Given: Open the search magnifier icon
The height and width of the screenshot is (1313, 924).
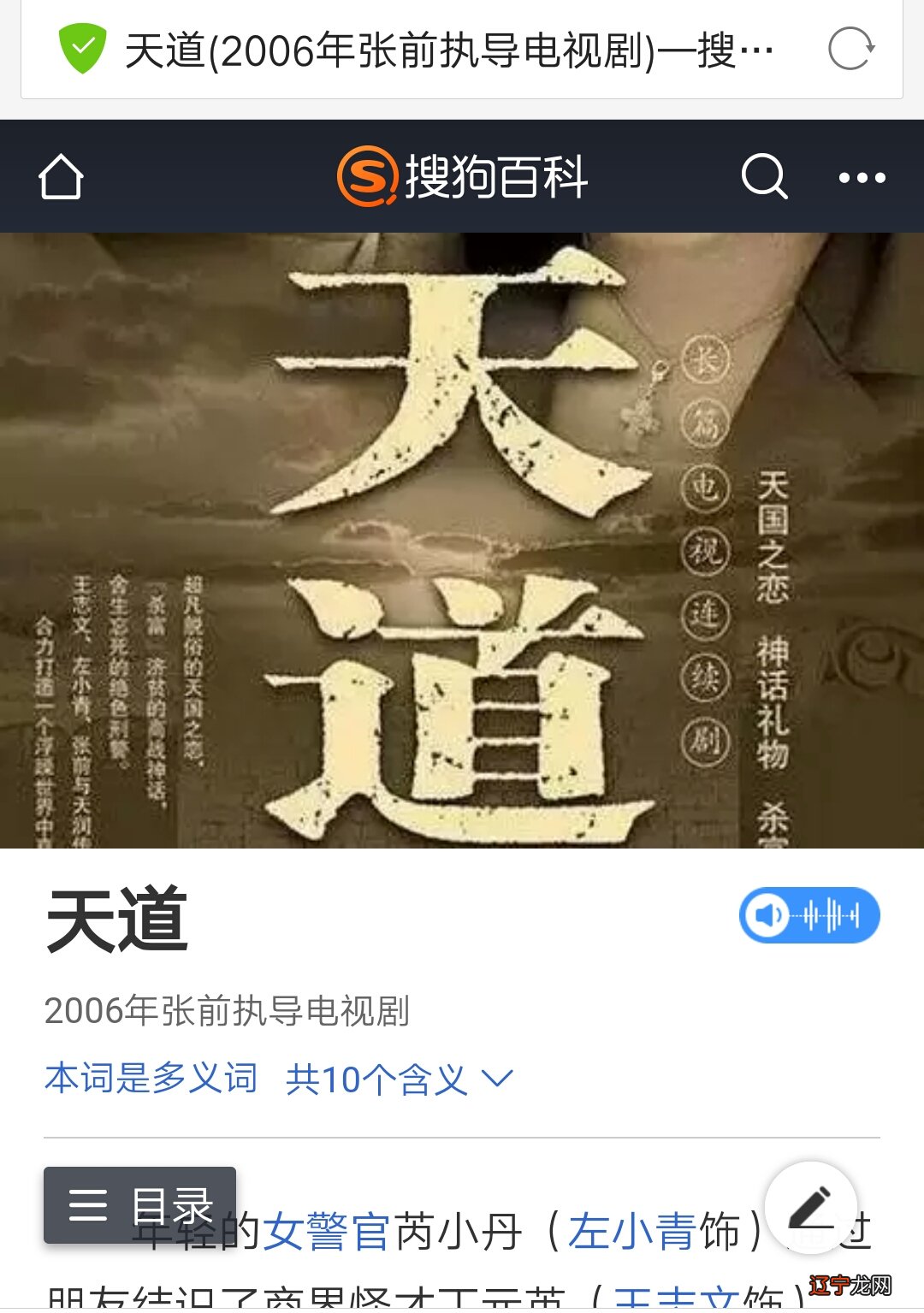Looking at the screenshot, I should (763, 177).
